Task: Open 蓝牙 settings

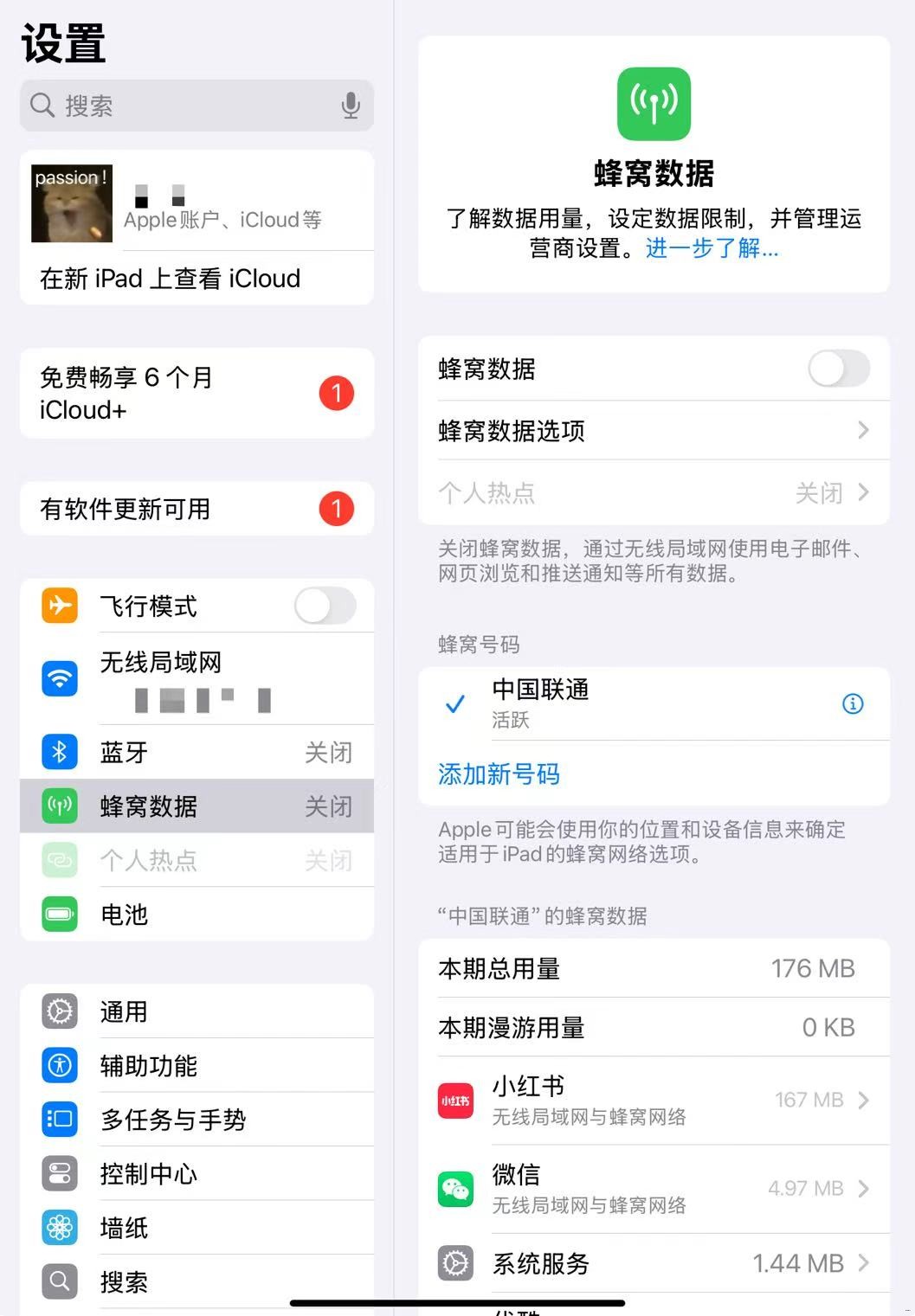Action: (197, 753)
